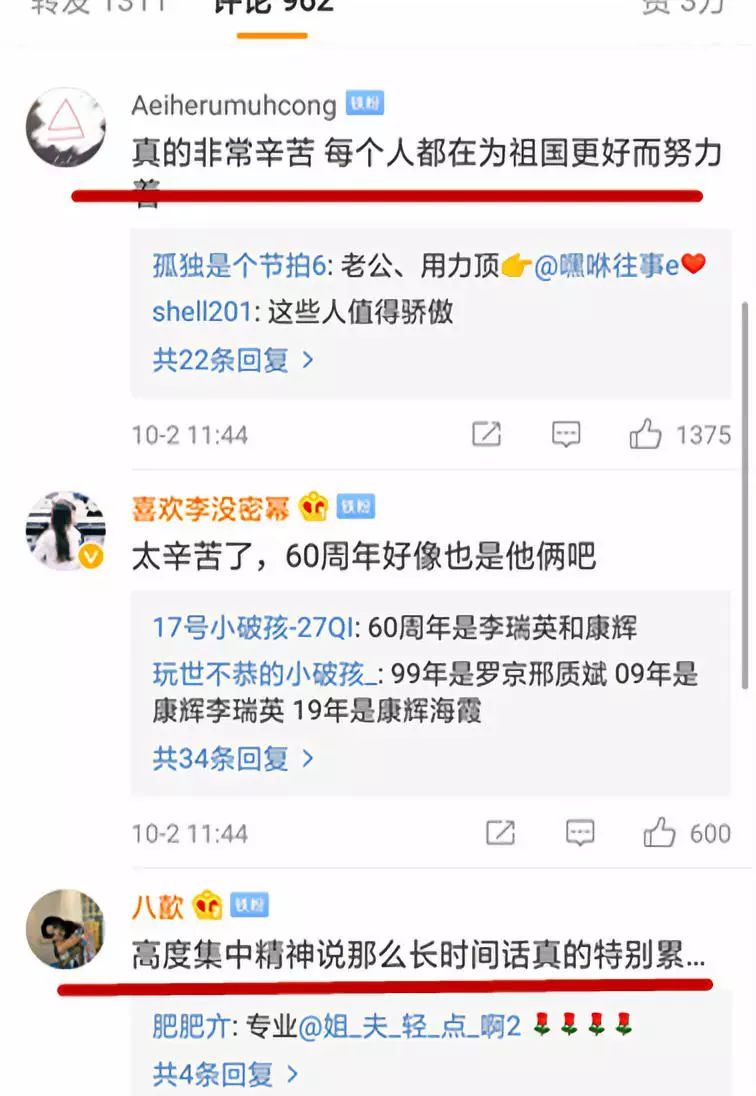Viewport: 756px width, 1096px height.
Task: Share Aeiherumuhcong's comment
Action: point(486,434)
